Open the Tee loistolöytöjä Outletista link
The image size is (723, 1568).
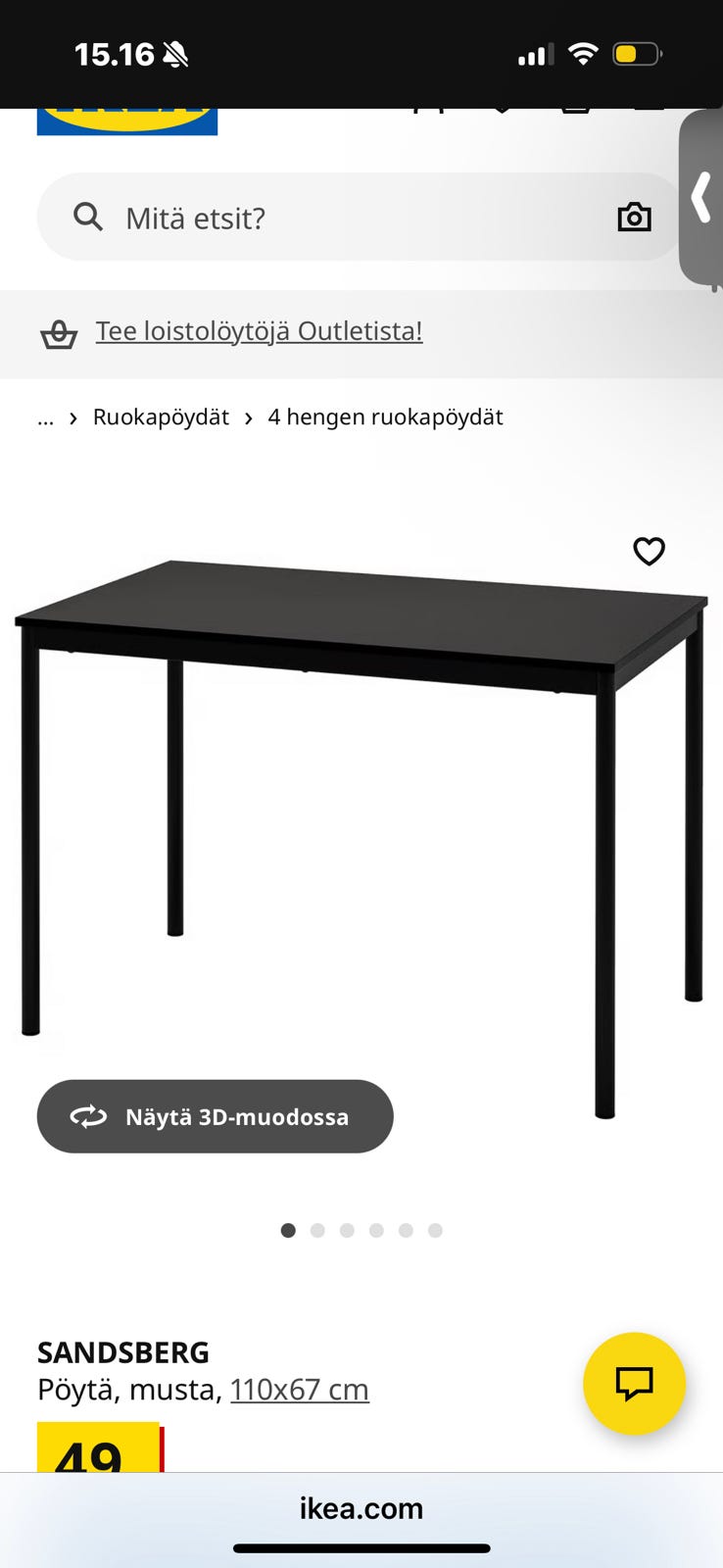(259, 331)
